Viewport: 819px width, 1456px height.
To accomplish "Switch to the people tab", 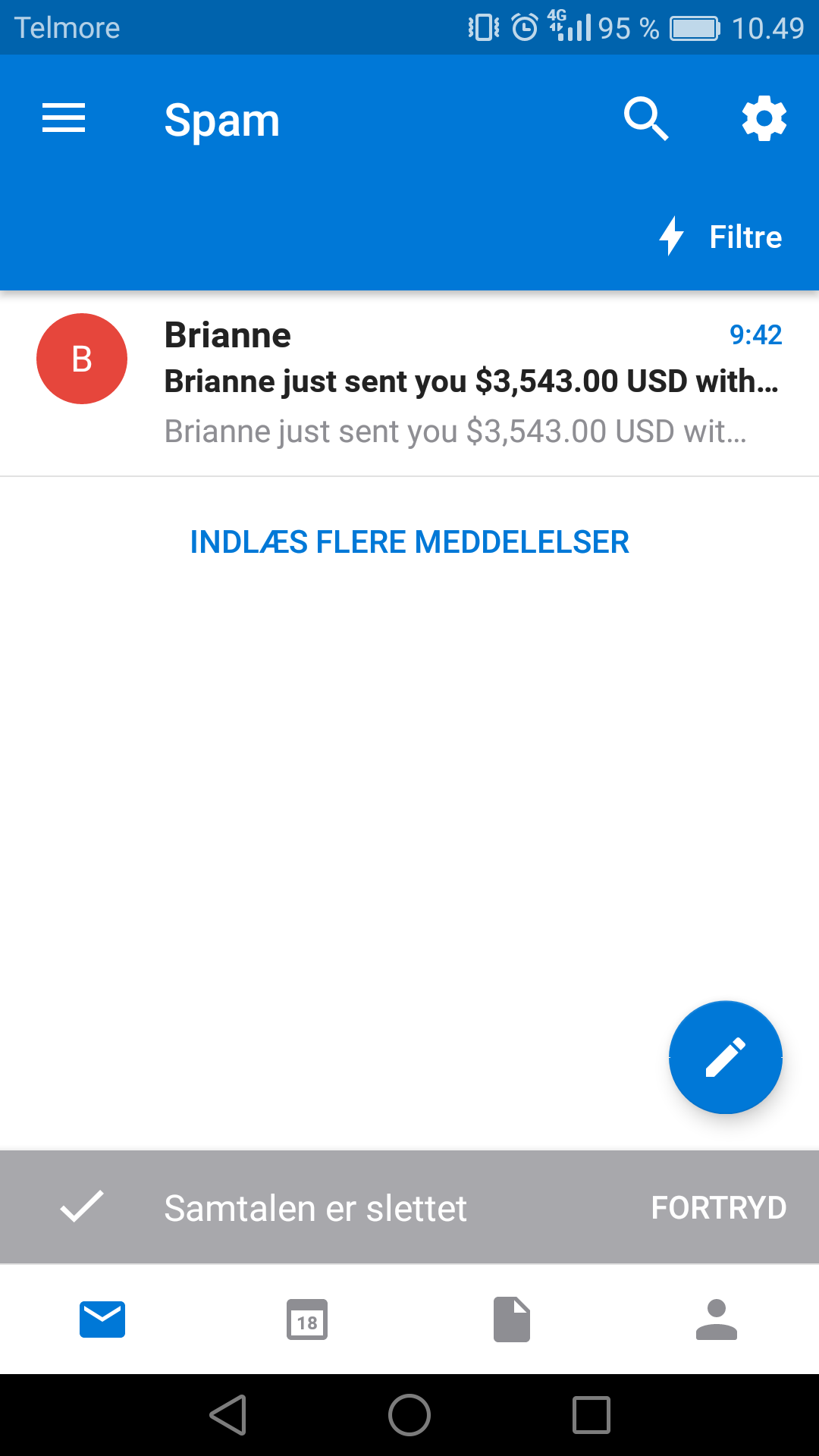I will coord(717,1319).
